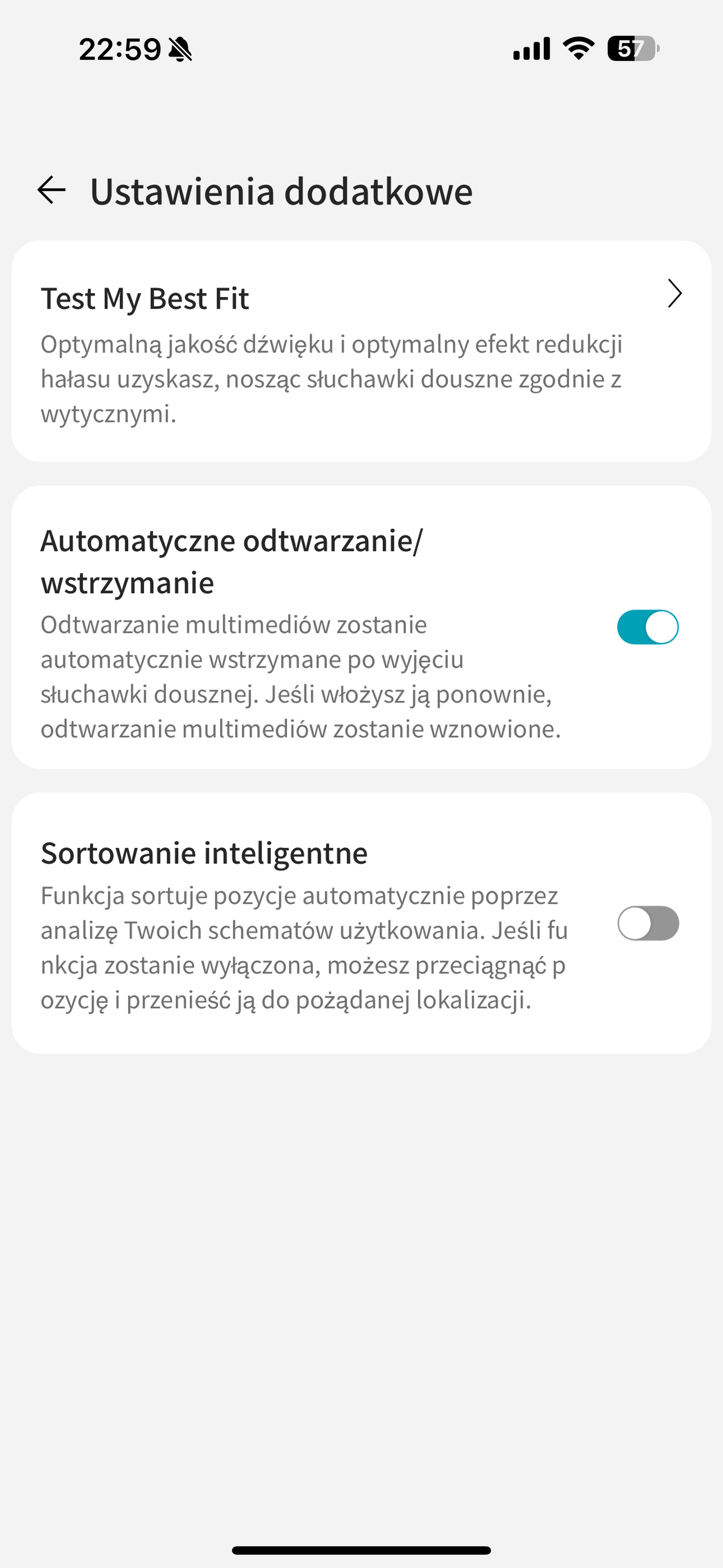Image resolution: width=723 pixels, height=1568 pixels.
Task: Go back using the arrow icon
Action: coord(52,190)
